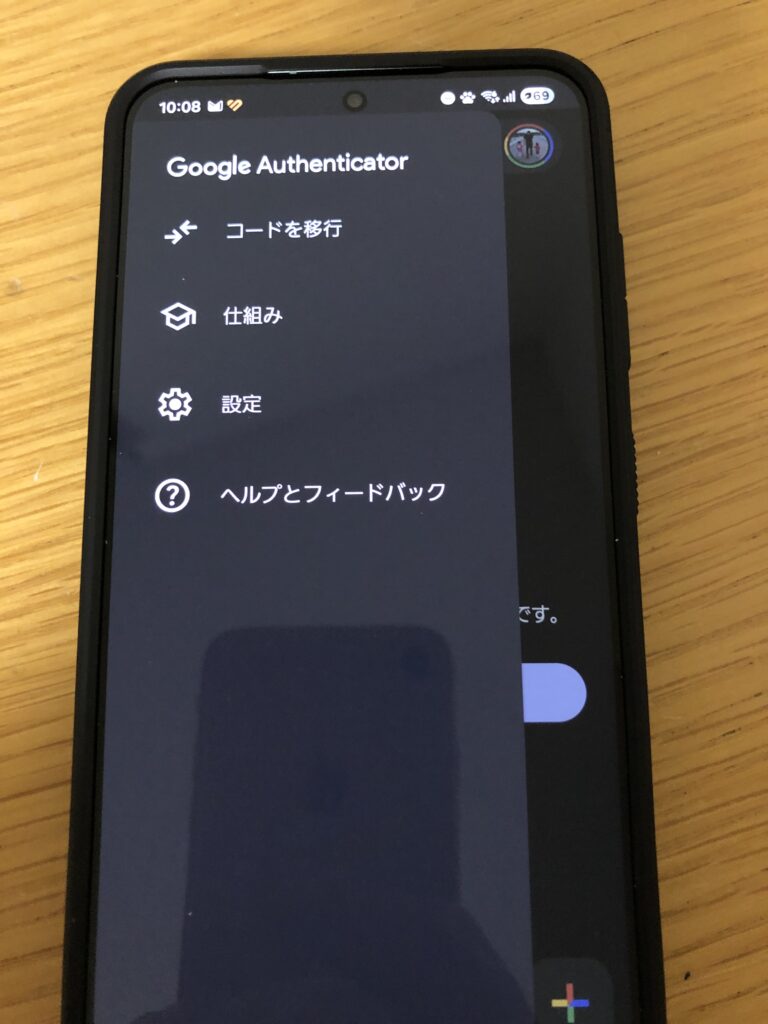Open ヘルプとフィードバック
The width and height of the screenshot is (768, 1024).
[332, 493]
